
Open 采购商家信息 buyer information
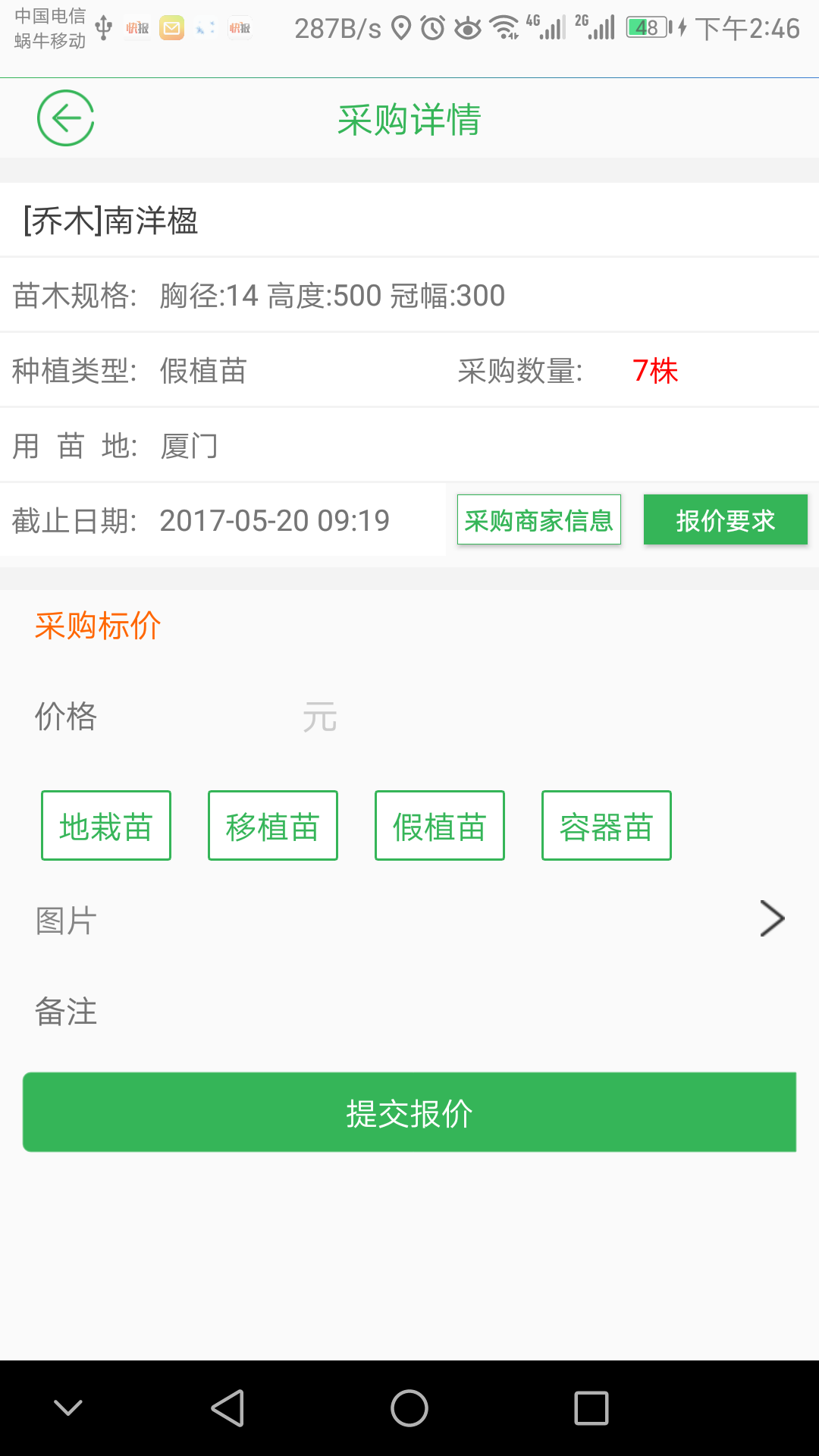click(x=538, y=520)
